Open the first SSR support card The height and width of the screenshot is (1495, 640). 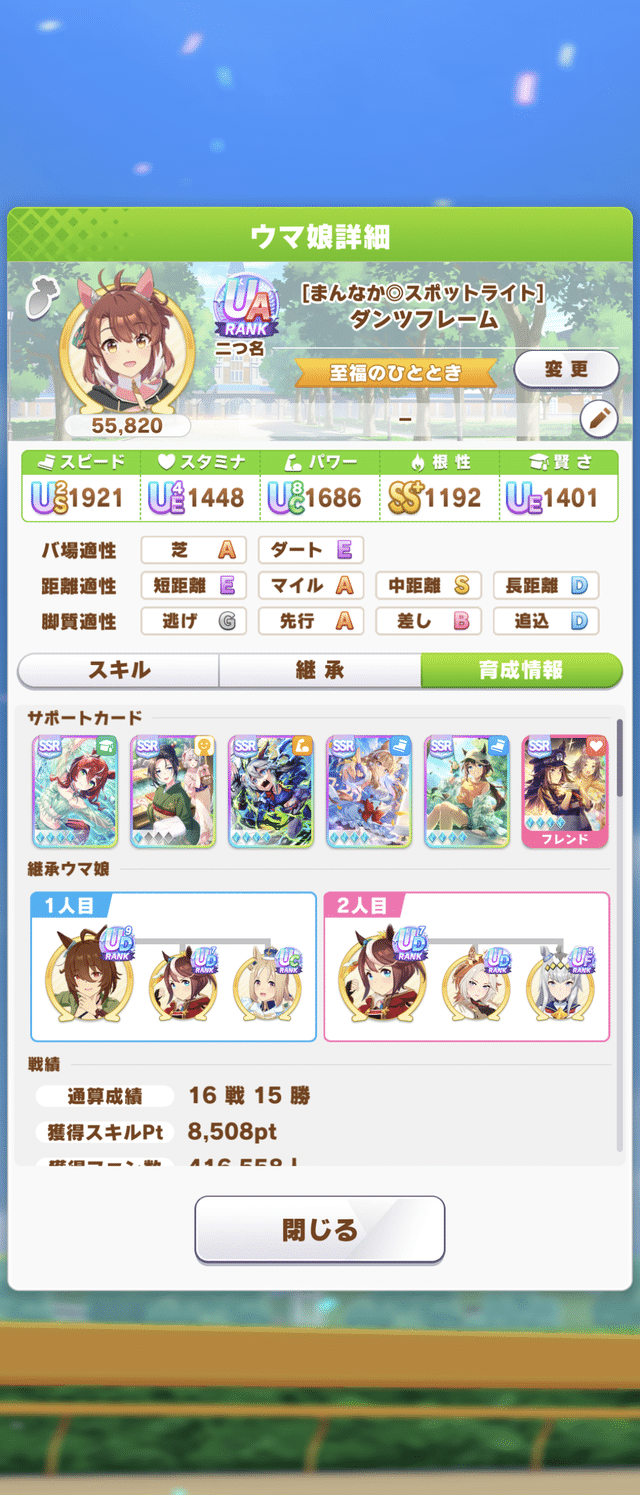75,791
